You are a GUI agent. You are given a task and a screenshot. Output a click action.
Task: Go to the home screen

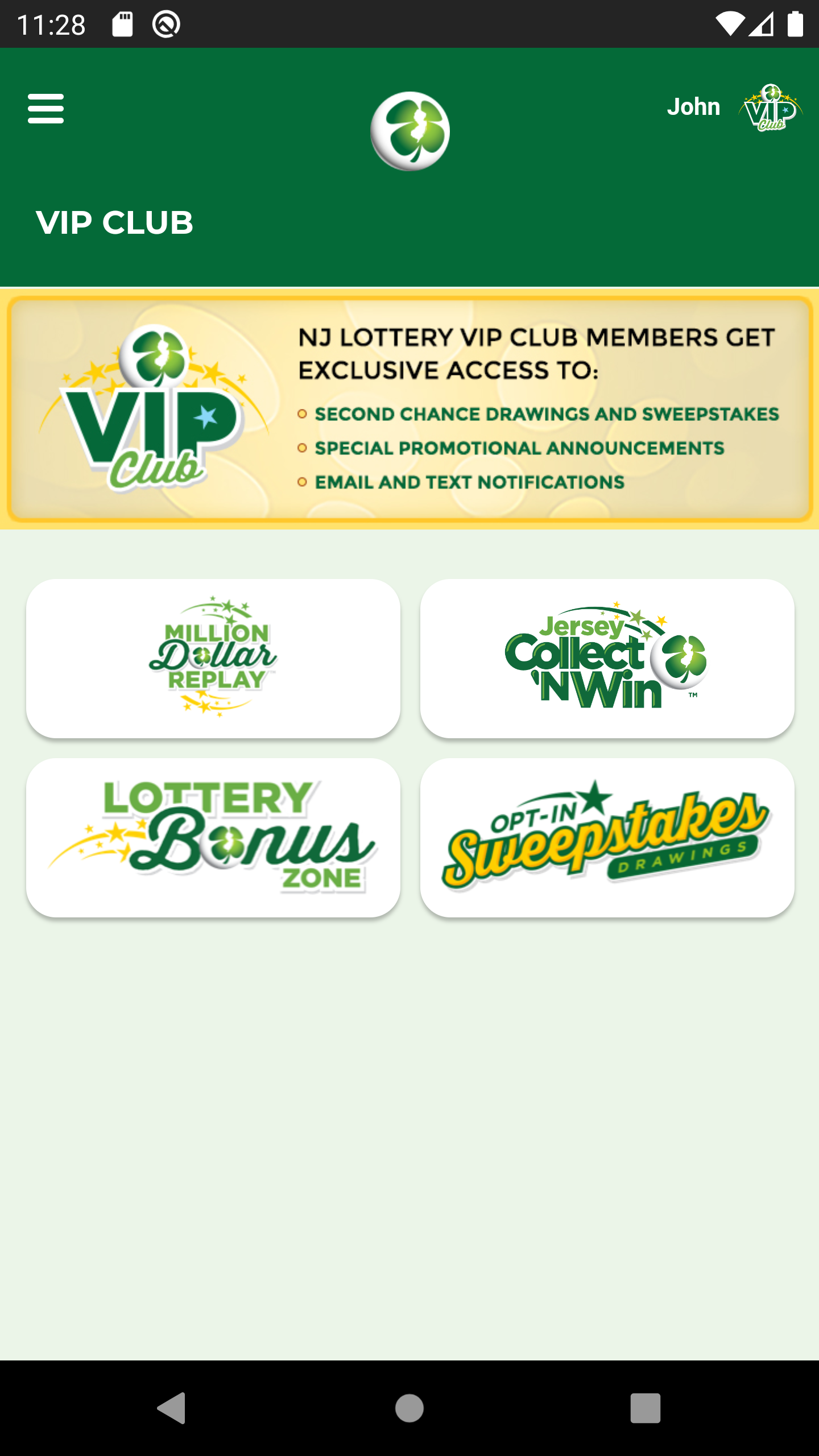point(409,1408)
